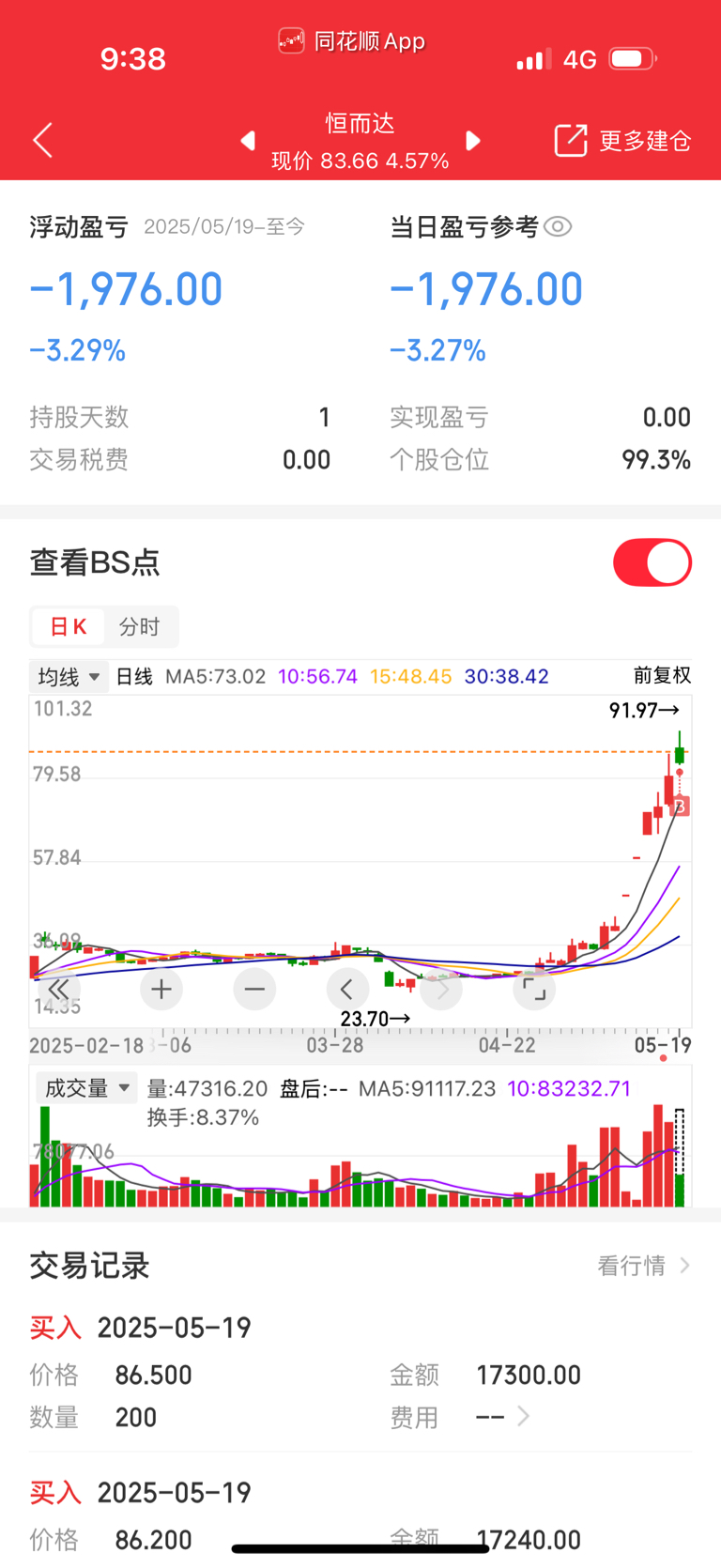Move chart one step left
Viewport: 721px width, 1568px height.
point(347,989)
